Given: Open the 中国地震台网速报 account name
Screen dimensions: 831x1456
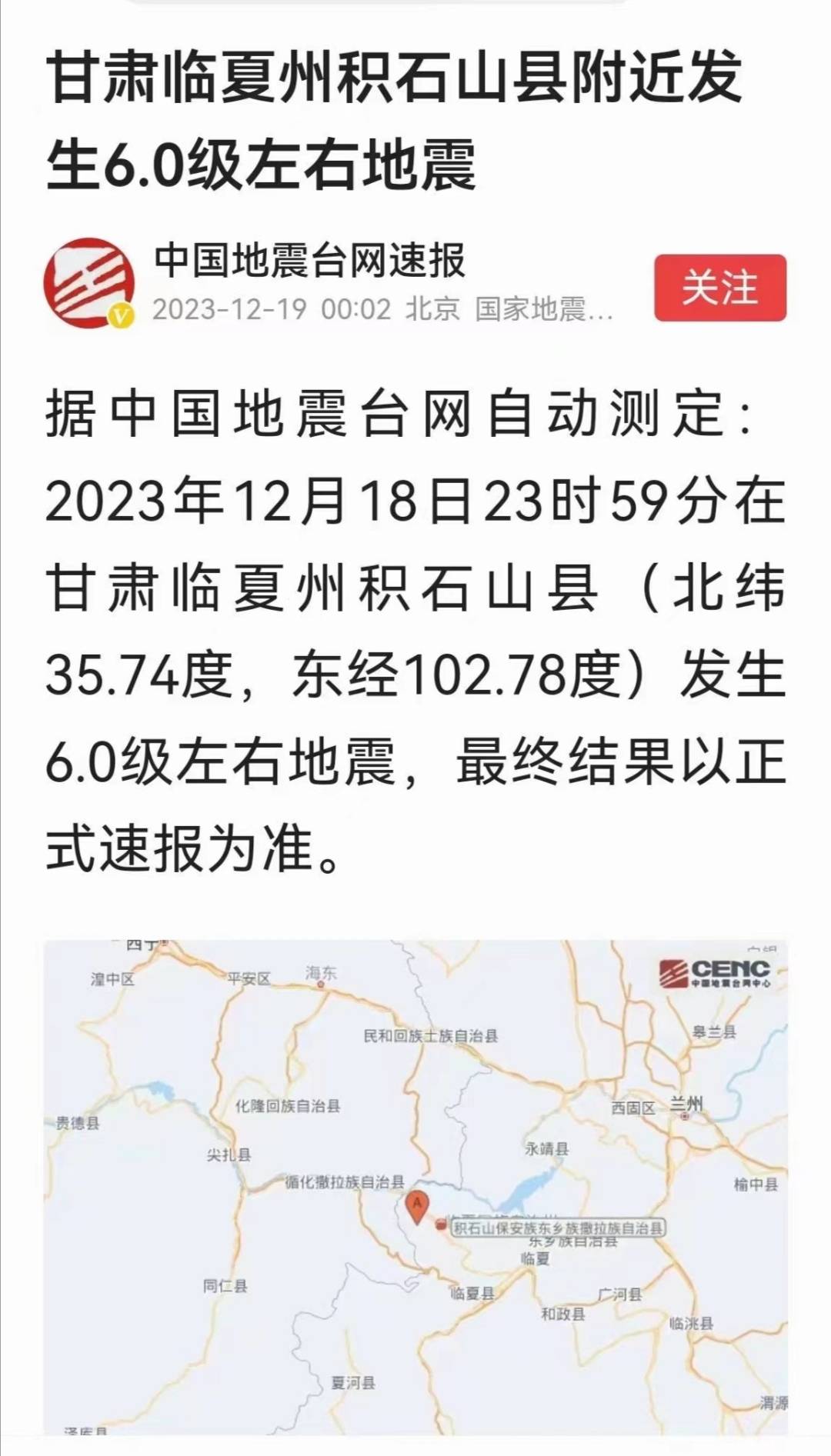Looking at the screenshot, I should [x=309, y=260].
